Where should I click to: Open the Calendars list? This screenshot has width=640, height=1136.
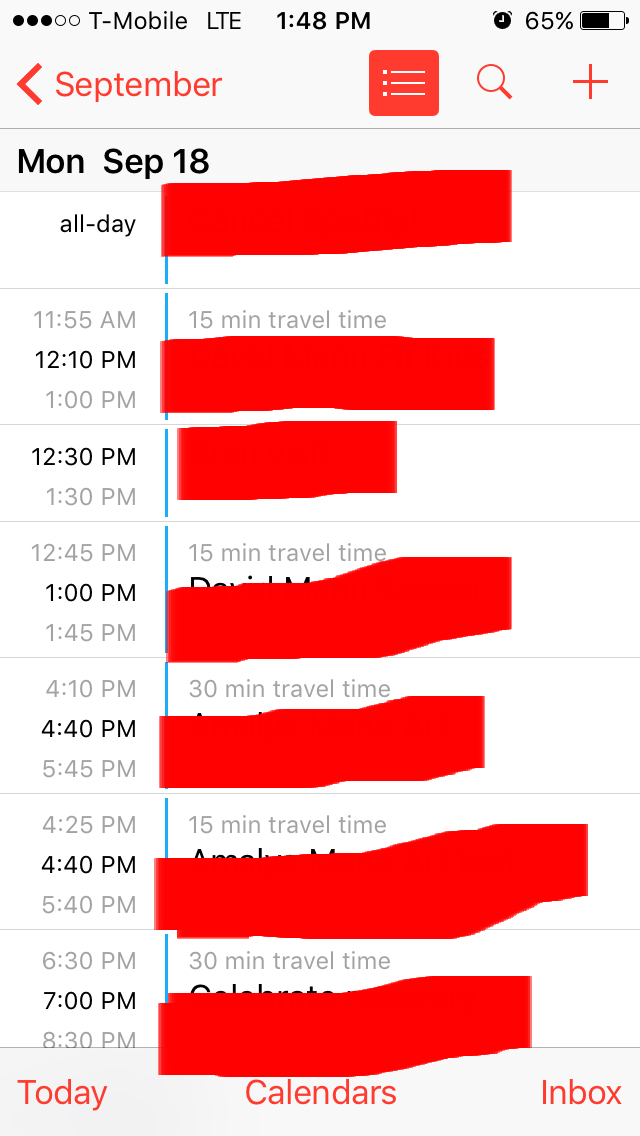coord(320,1092)
